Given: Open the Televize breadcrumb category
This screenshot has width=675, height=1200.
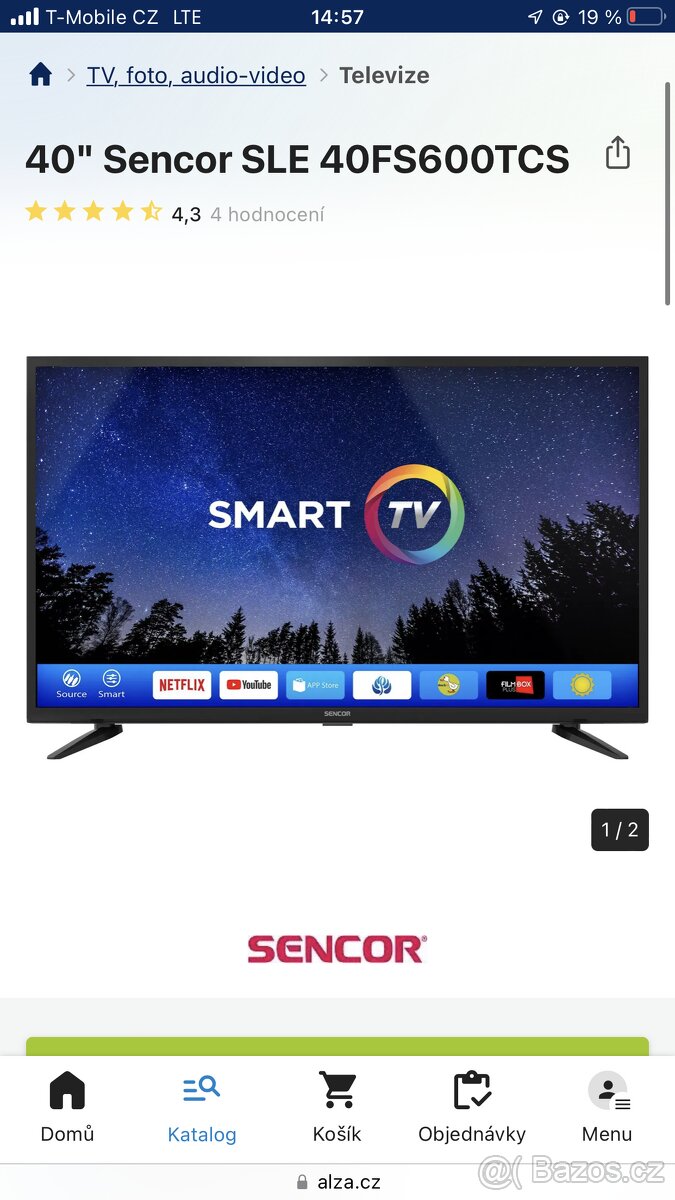Looking at the screenshot, I should click(384, 75).
